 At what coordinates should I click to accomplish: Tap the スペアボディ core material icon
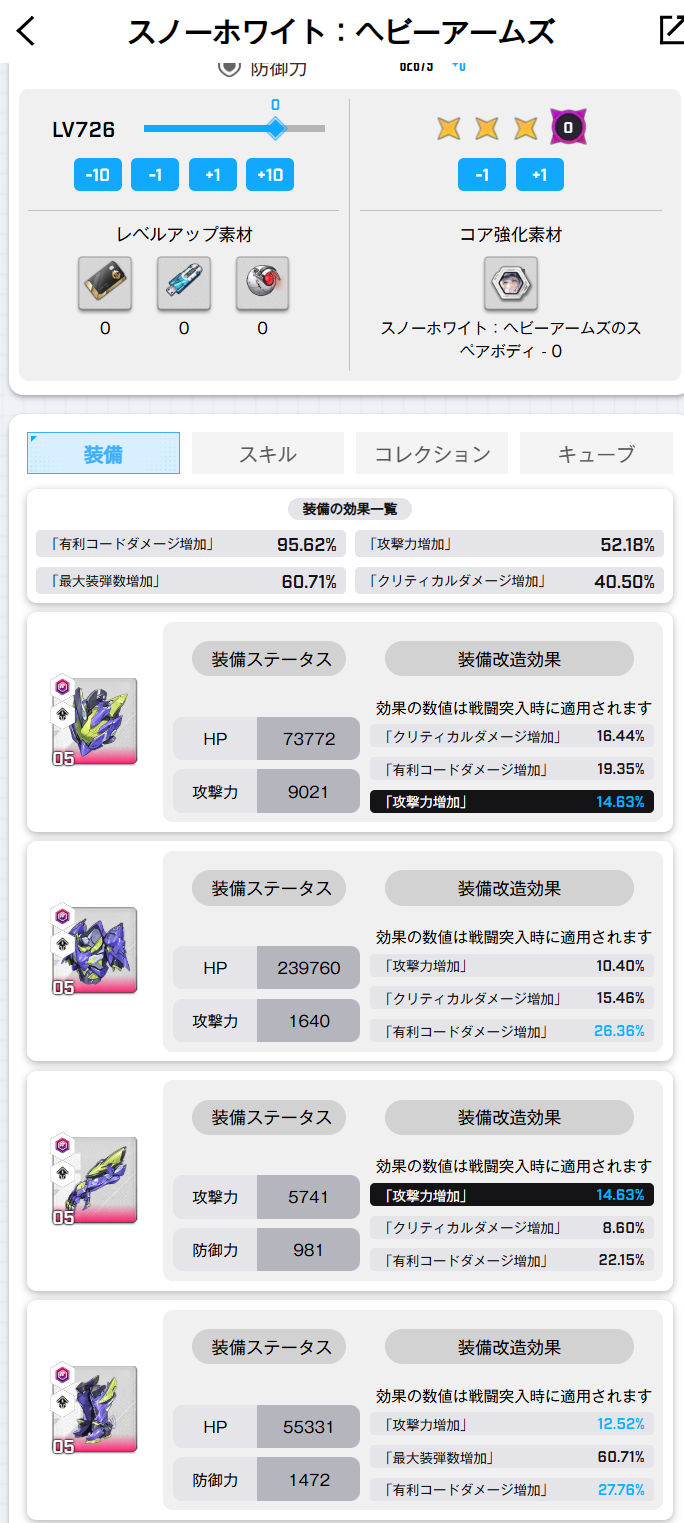[x=511, y=283]
